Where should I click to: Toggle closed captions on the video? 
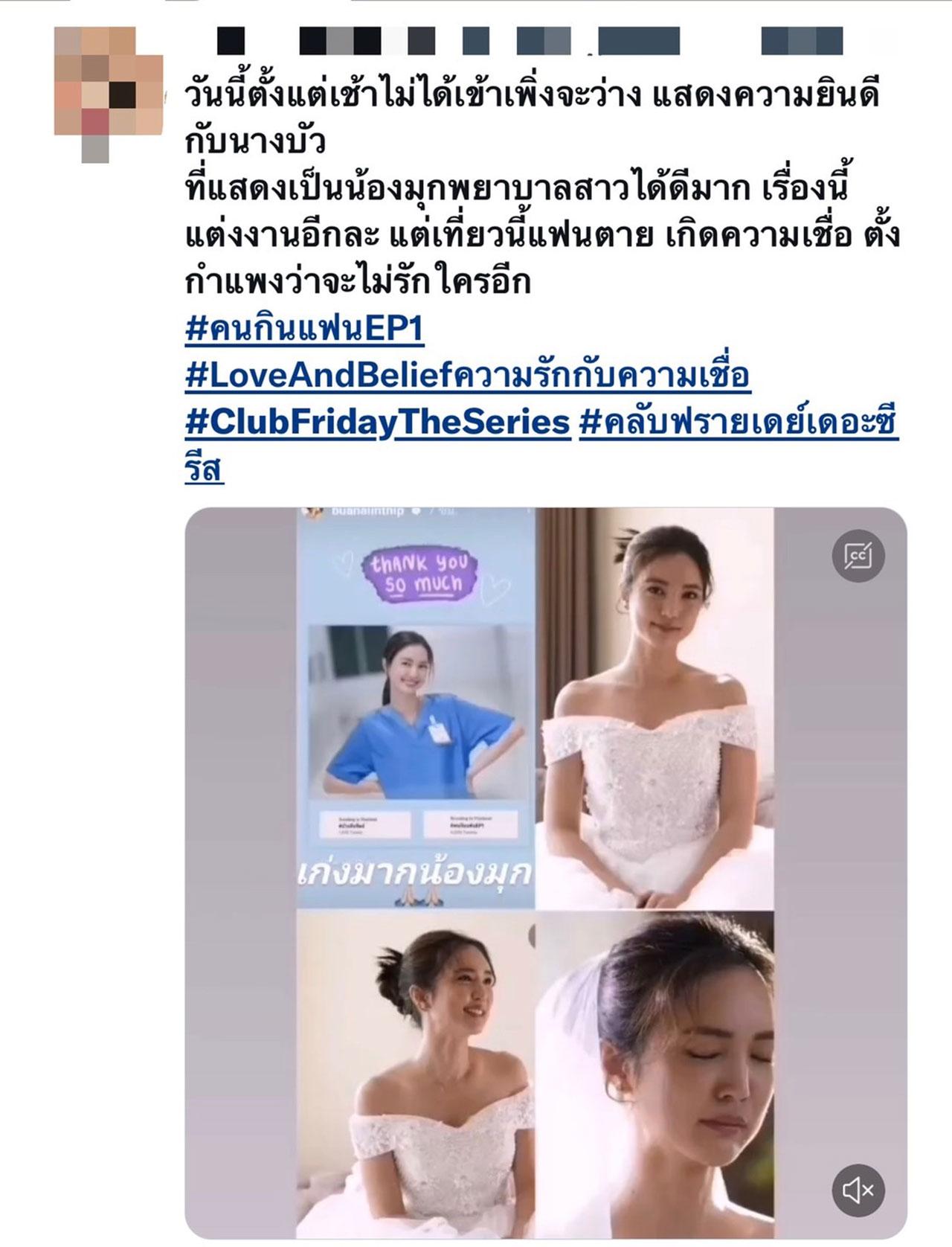tap(858, 556)
